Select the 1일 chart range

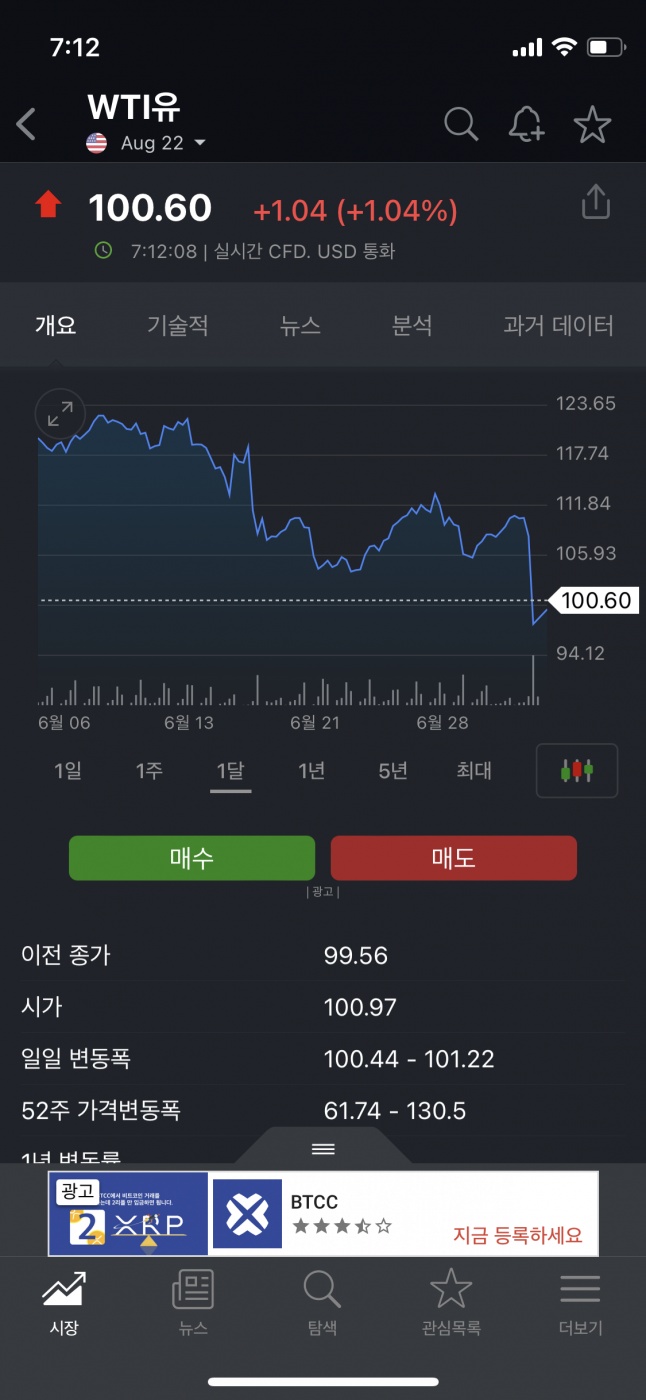(x=68, y=771)
